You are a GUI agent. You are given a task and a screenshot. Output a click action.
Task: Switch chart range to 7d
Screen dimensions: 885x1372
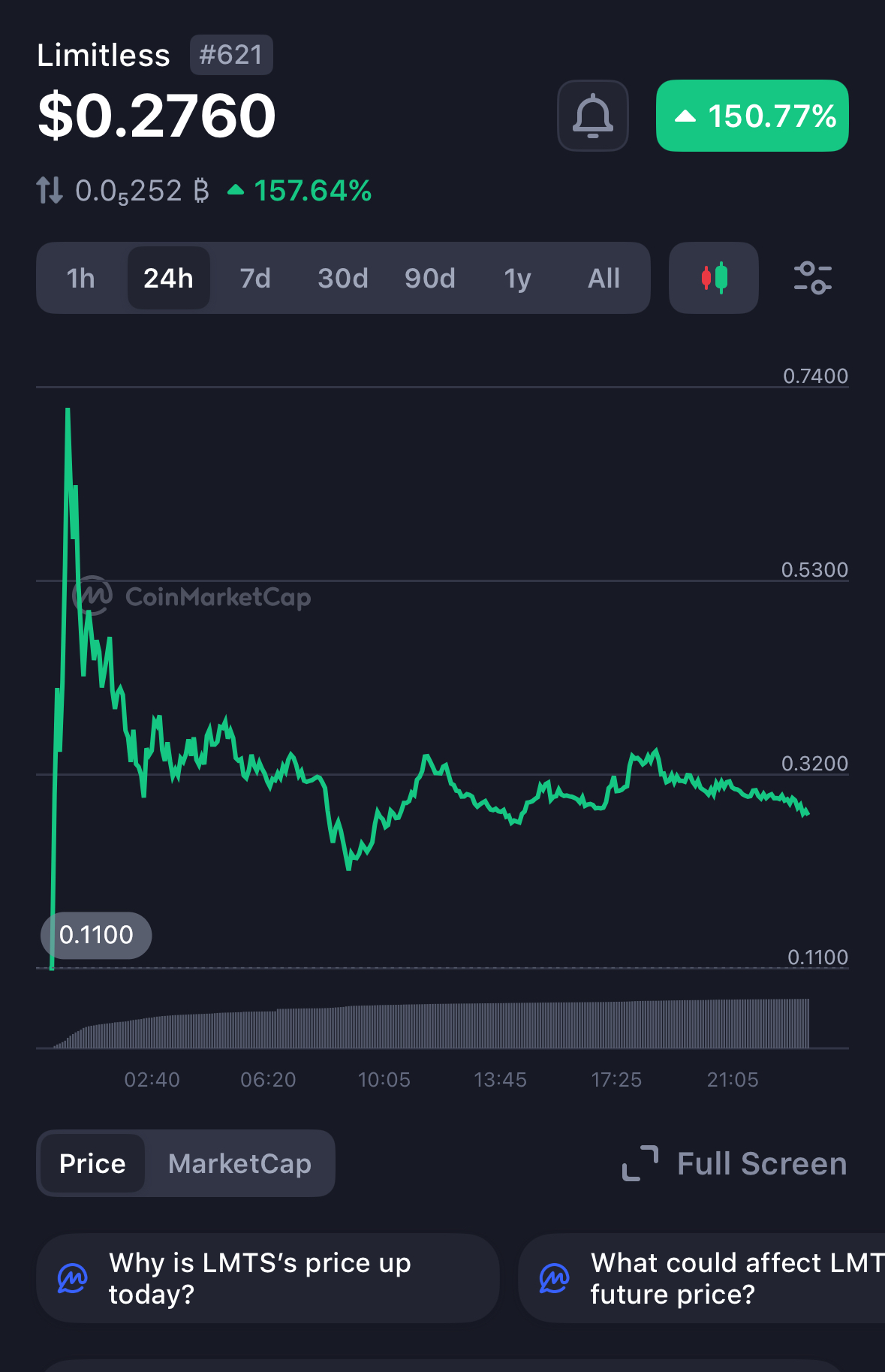(255, 279)
